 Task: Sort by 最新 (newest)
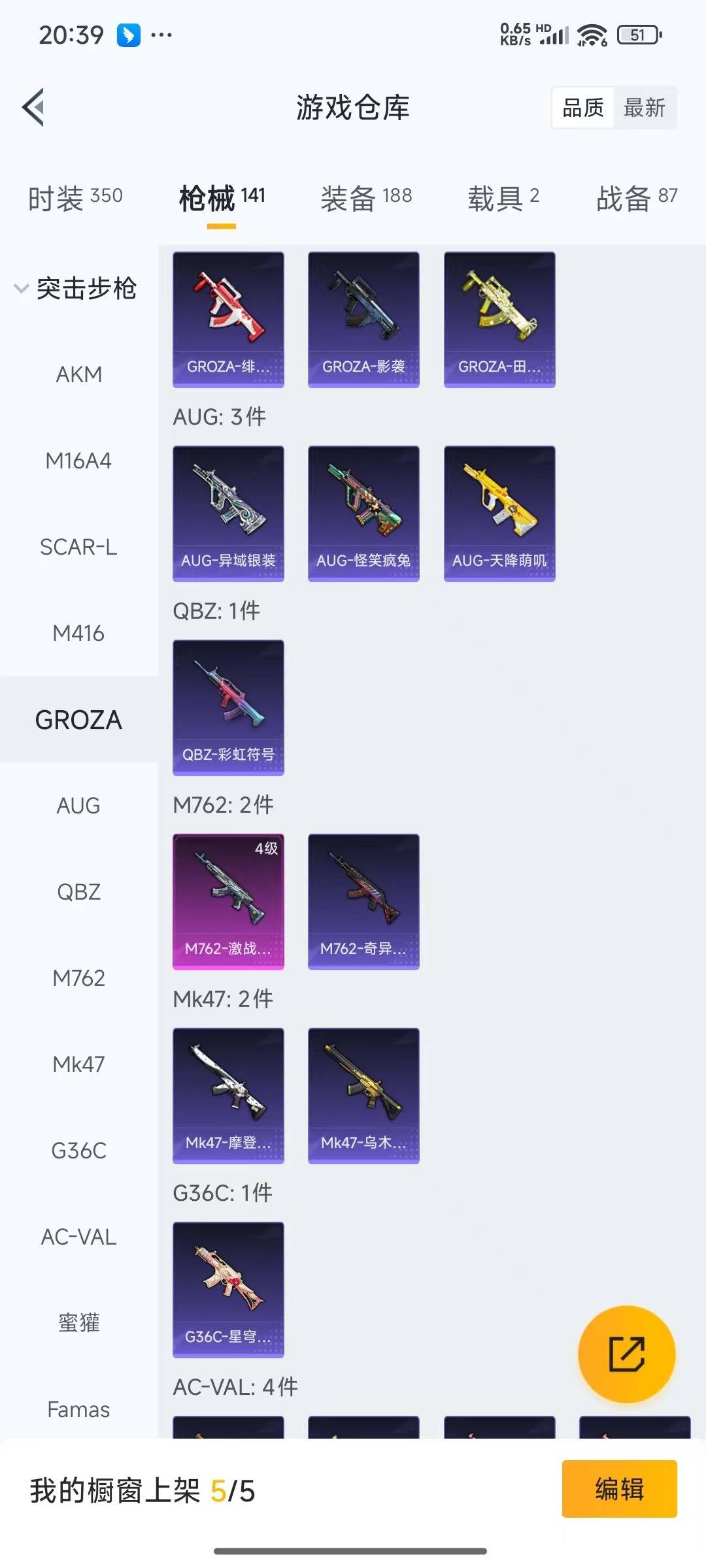point(644,108)
